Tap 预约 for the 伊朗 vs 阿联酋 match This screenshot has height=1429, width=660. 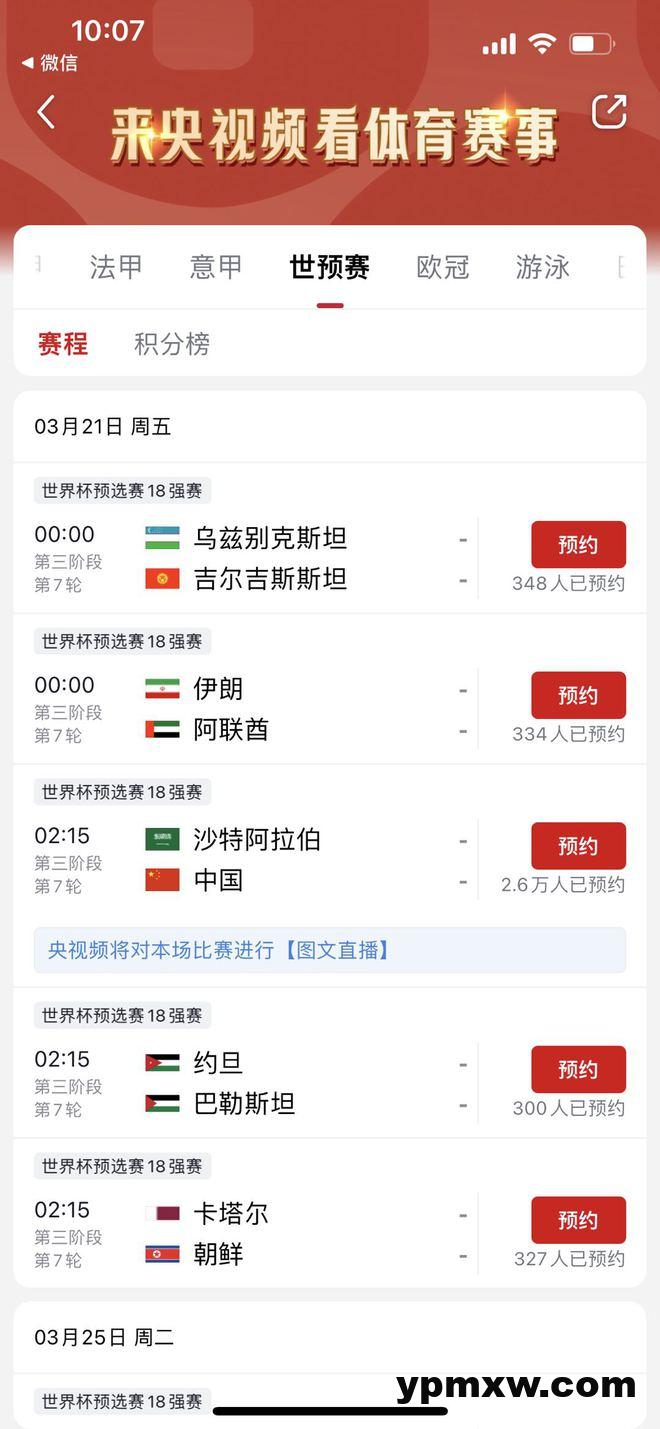pyautogui.click(x=578, y=696)
